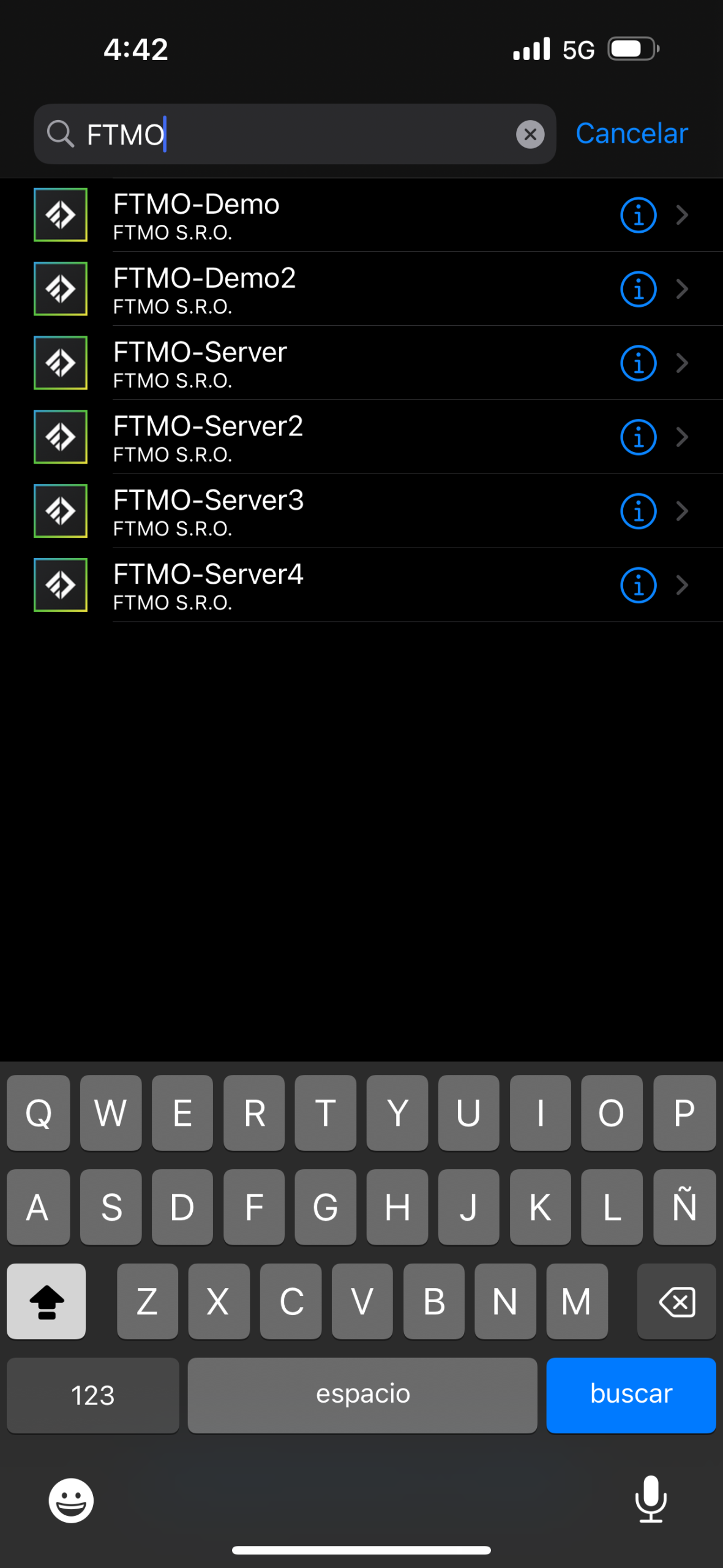Delete a character with the backspace key
This screenshot has width=723, height=1568.
coord(676,1302)
